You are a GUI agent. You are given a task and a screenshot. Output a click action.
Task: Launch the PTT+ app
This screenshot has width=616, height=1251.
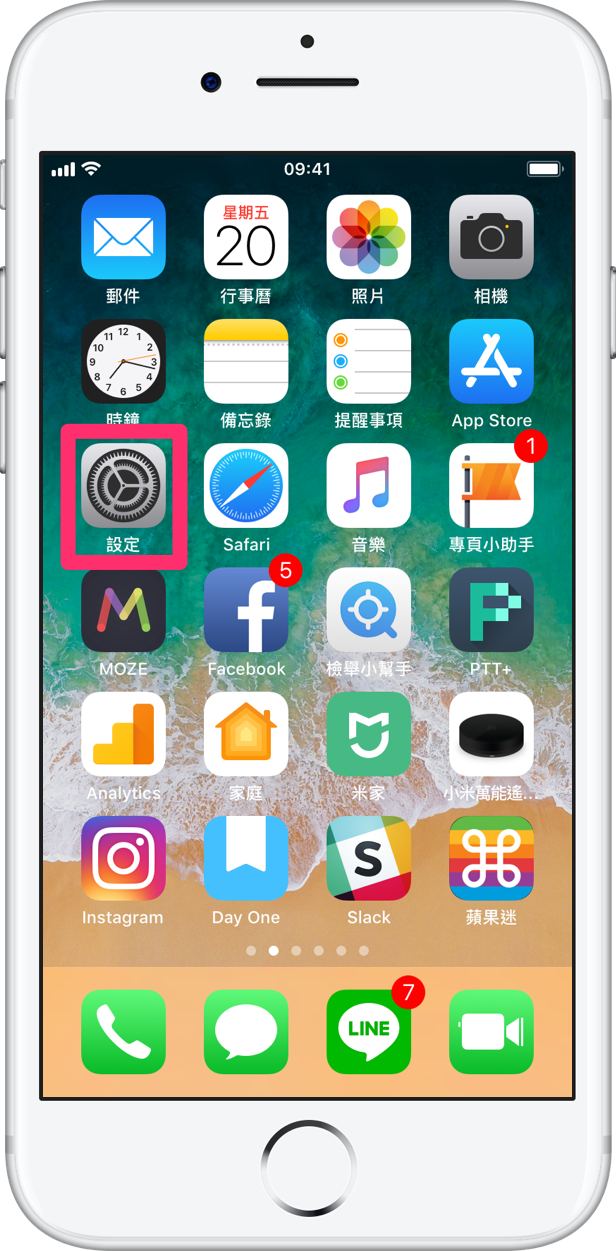click(491, 610)
